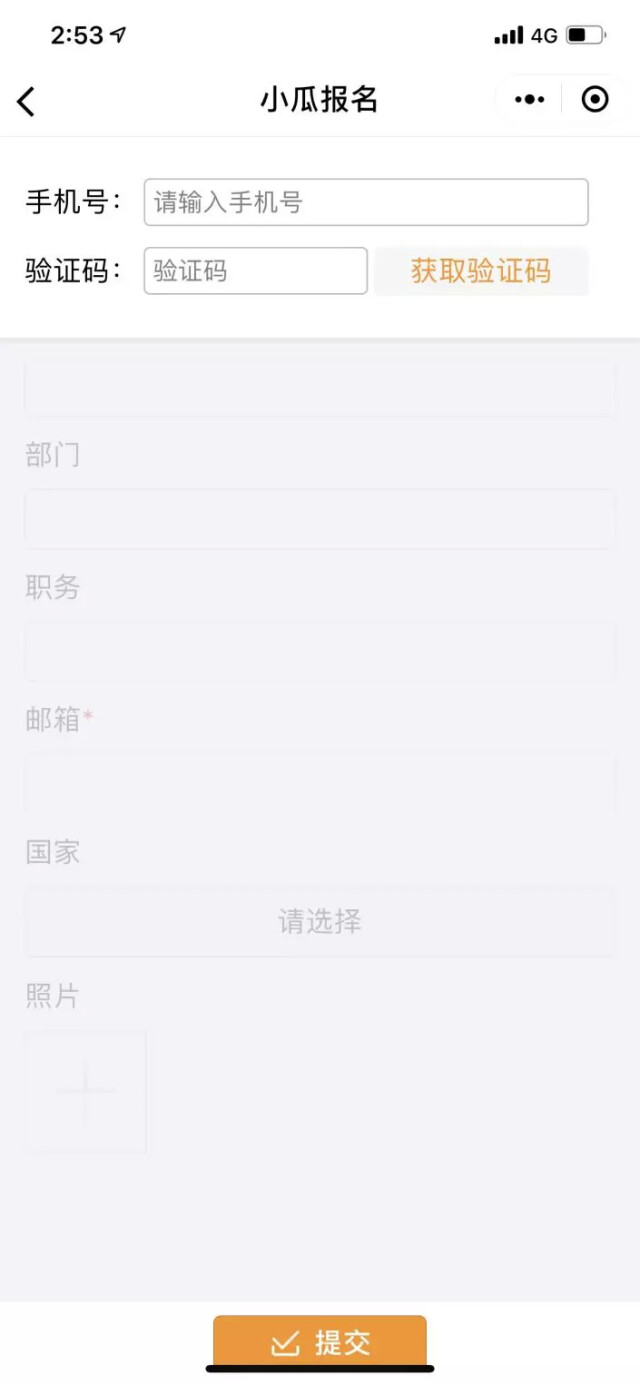Open the mini program three-dot menu
Screen dimensions: 640x1385
529,100
